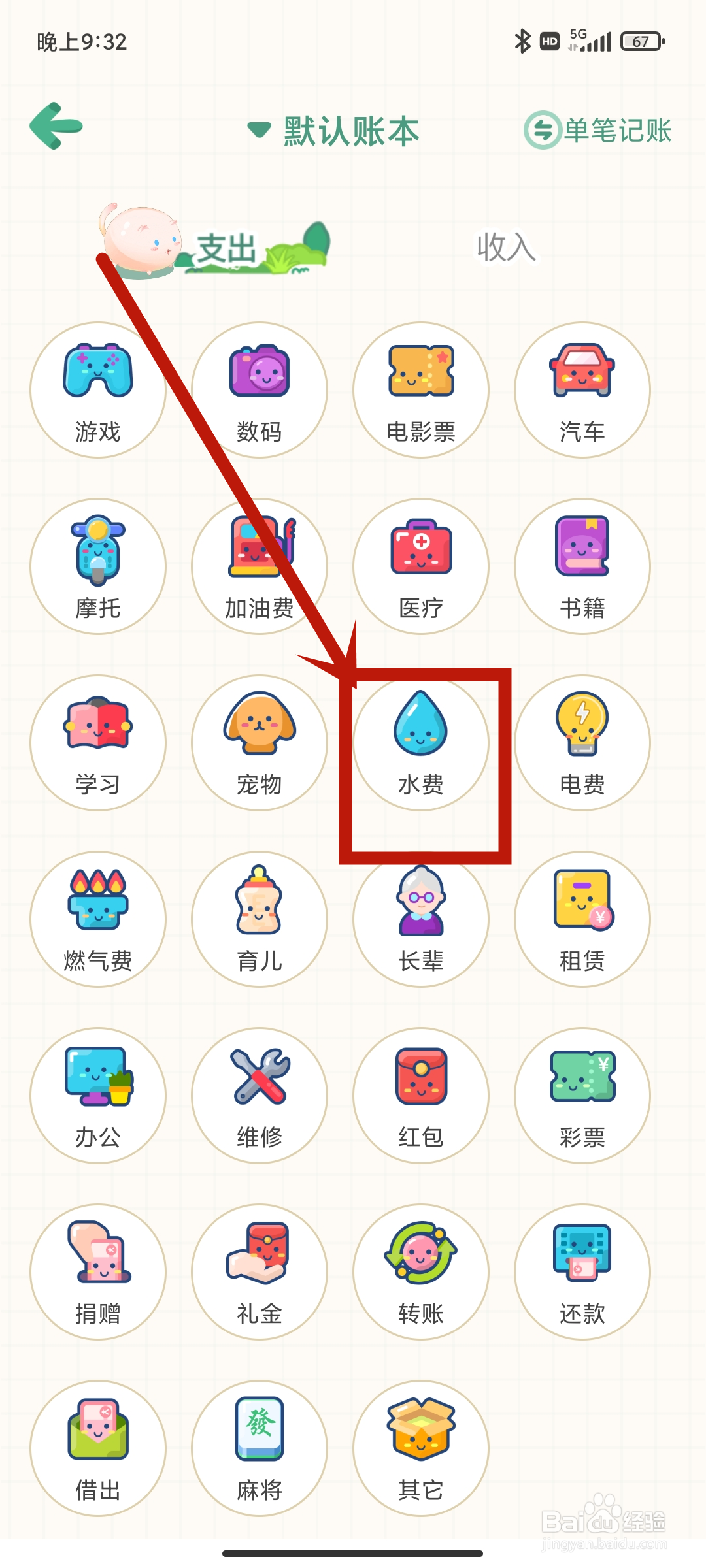
Task: Choose the 彩票 lottery category icon
Action: [581, 1094]
